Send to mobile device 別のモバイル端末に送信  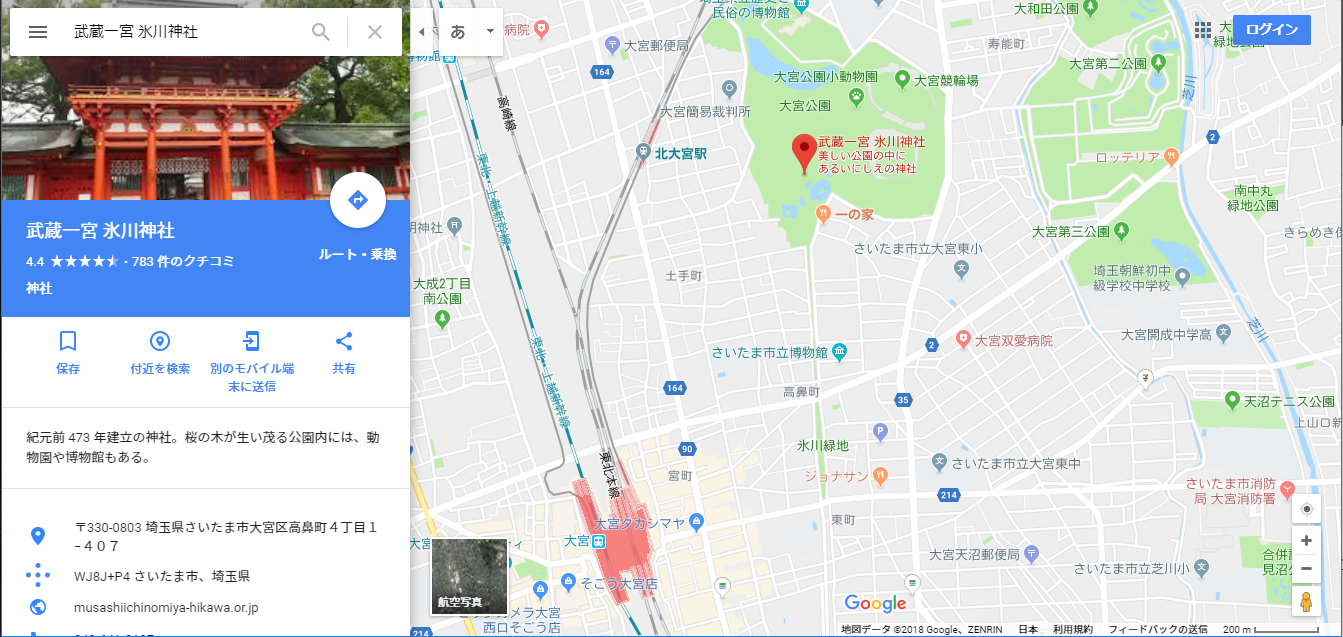click(252, 359)
